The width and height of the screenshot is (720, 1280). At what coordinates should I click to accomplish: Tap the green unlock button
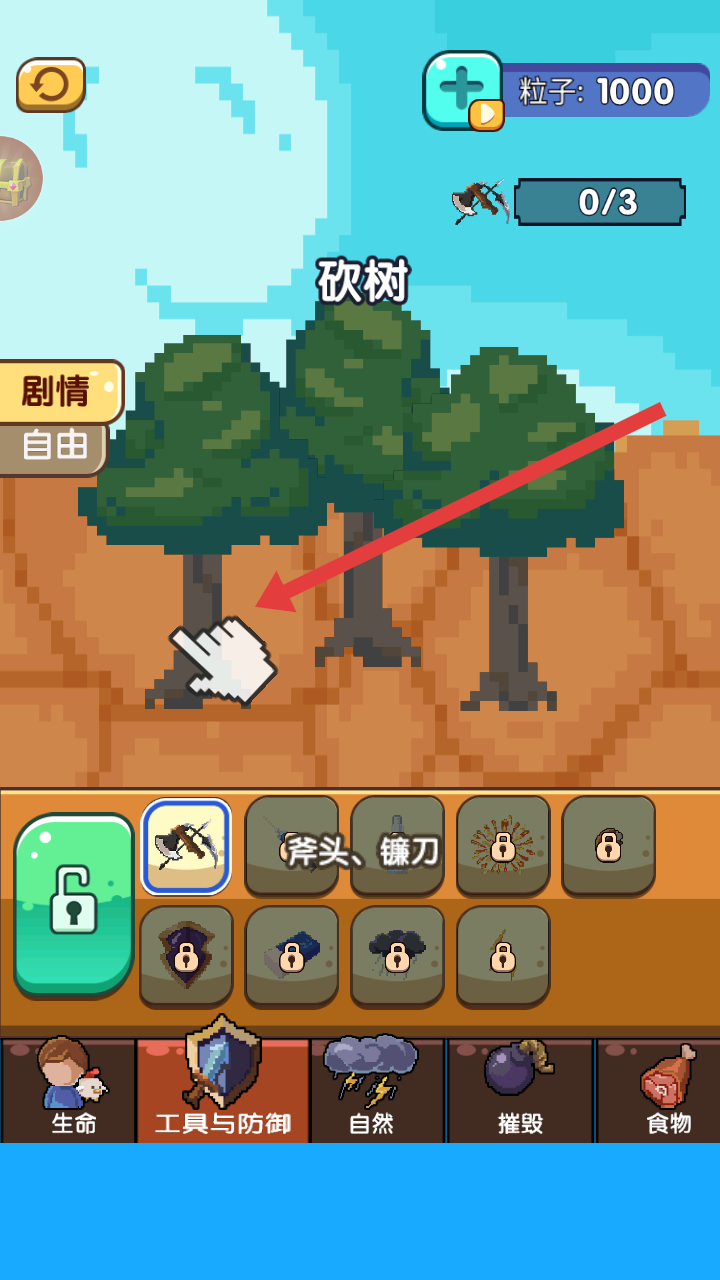click(x=74, y=904)
